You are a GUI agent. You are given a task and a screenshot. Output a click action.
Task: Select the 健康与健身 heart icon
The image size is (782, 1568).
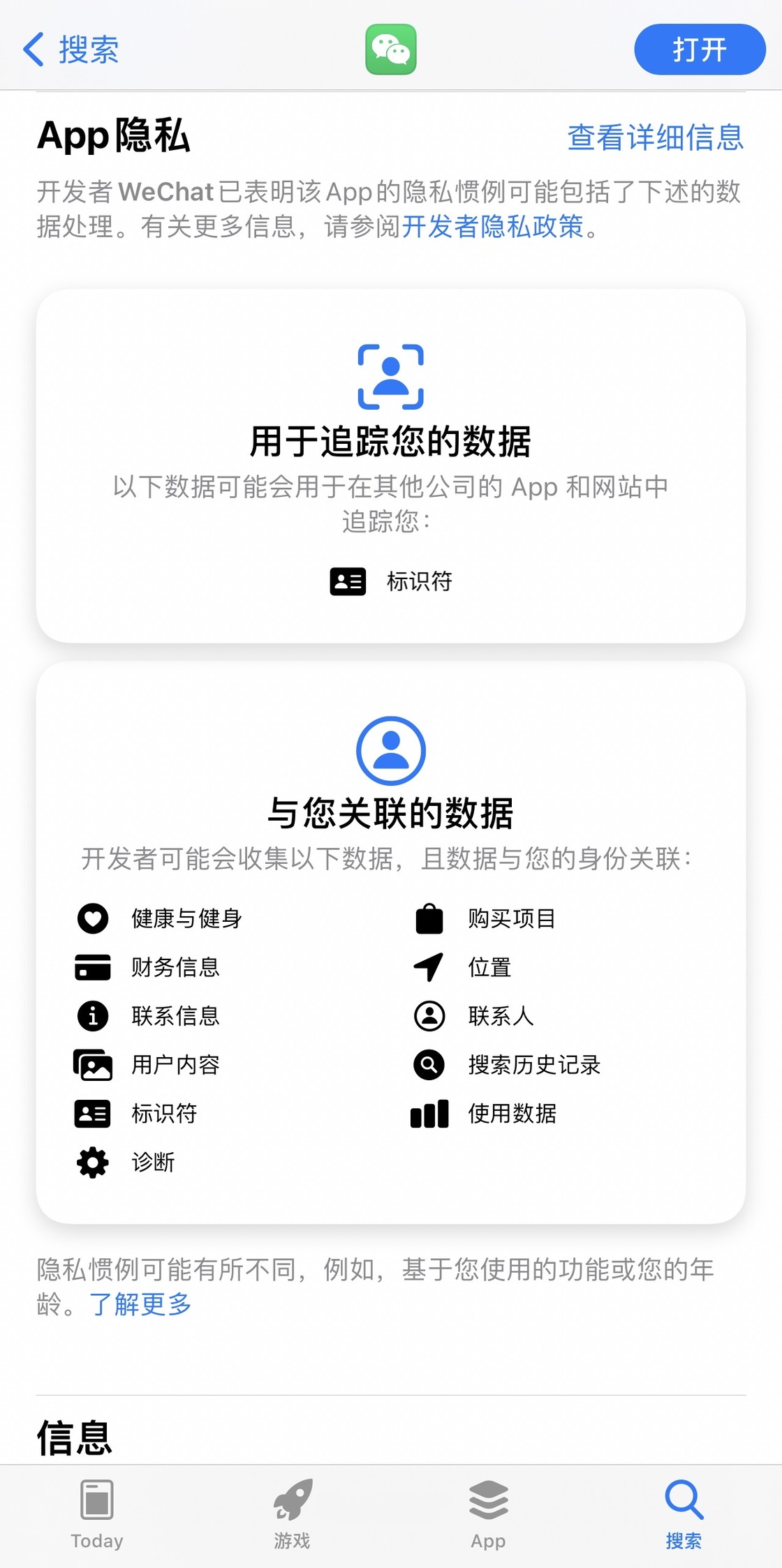click(93, 919)
